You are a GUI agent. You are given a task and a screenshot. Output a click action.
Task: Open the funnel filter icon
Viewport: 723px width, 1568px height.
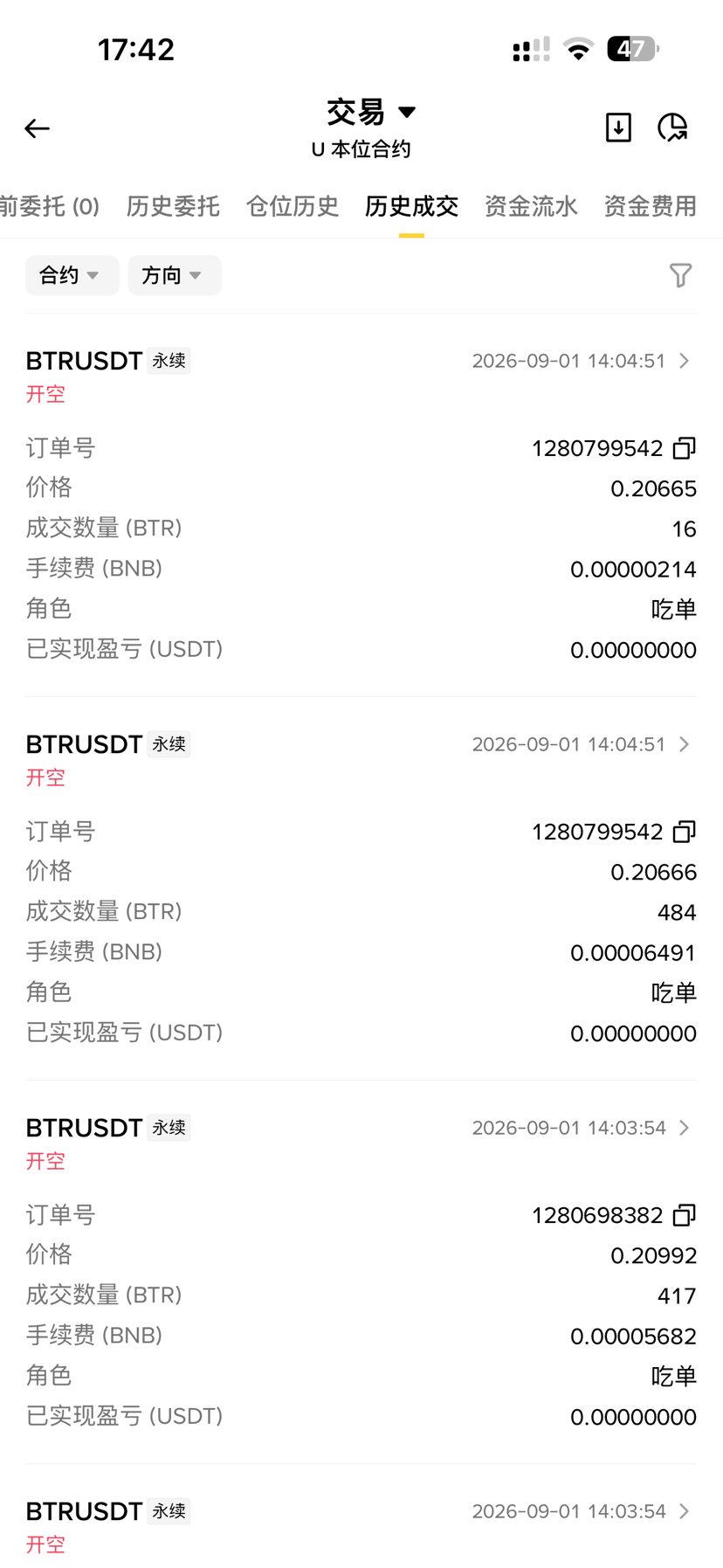click(x=681, y=275)
